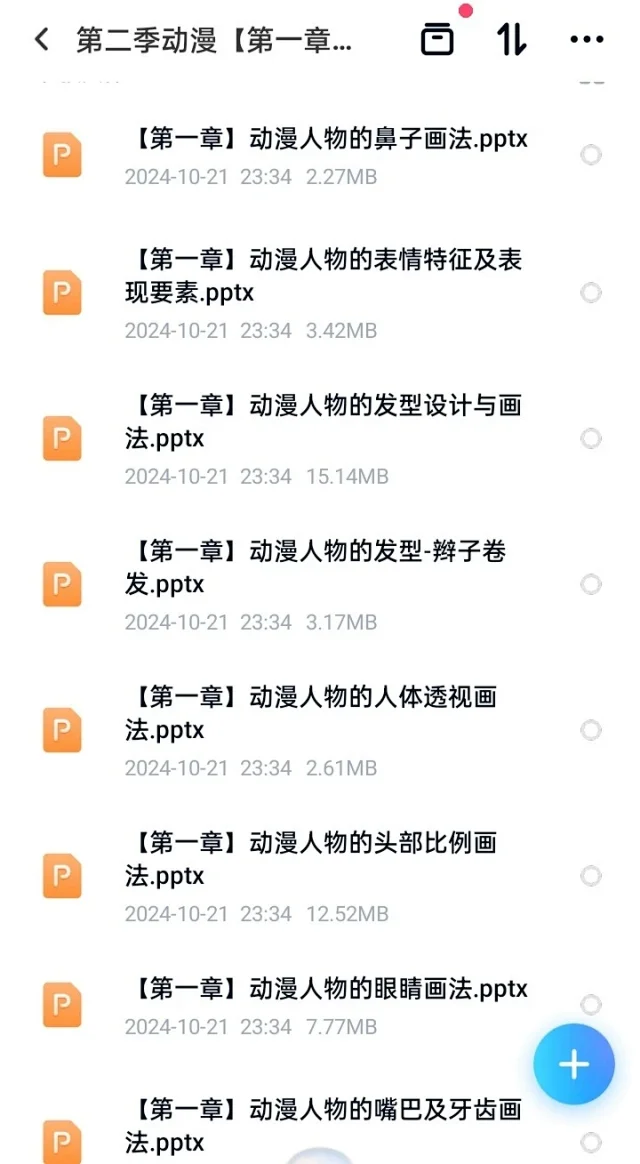Open the transfer list box icon
Image resolution: width=640 pixels, height=1164 pixels.
click(437, 39)
